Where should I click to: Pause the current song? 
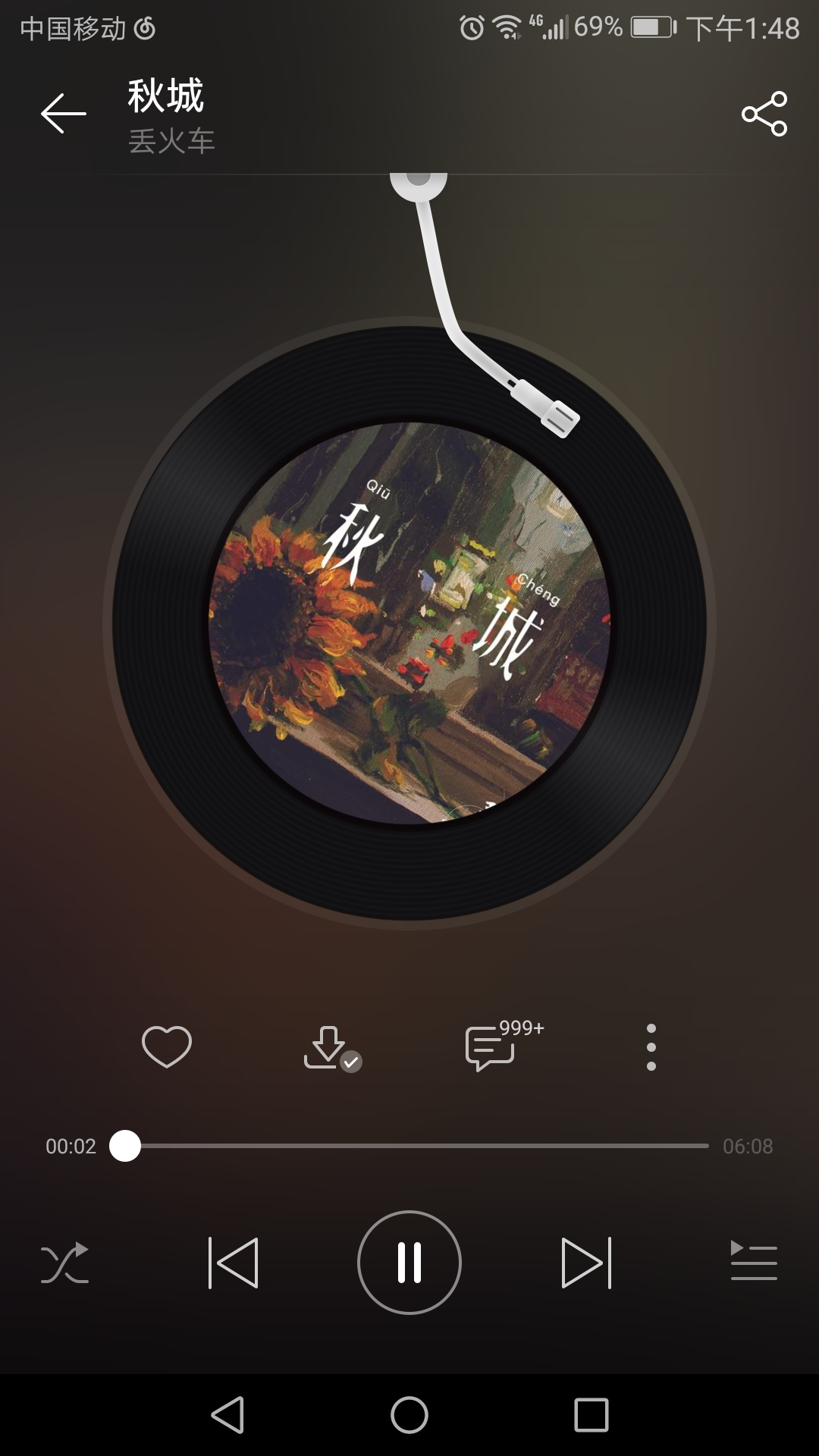[x=409, y=1263]
